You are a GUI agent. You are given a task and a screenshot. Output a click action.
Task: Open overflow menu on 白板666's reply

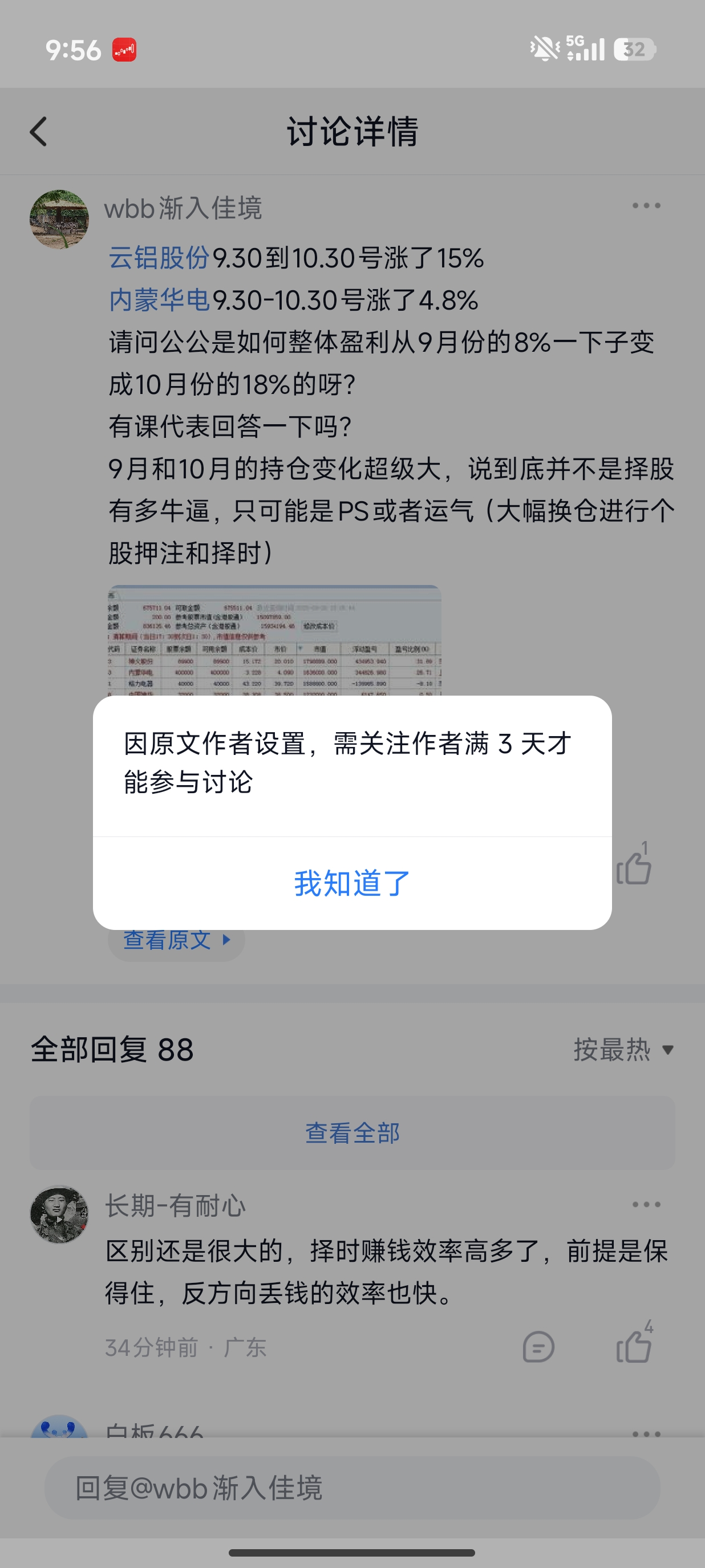(x=646, y=1433)
